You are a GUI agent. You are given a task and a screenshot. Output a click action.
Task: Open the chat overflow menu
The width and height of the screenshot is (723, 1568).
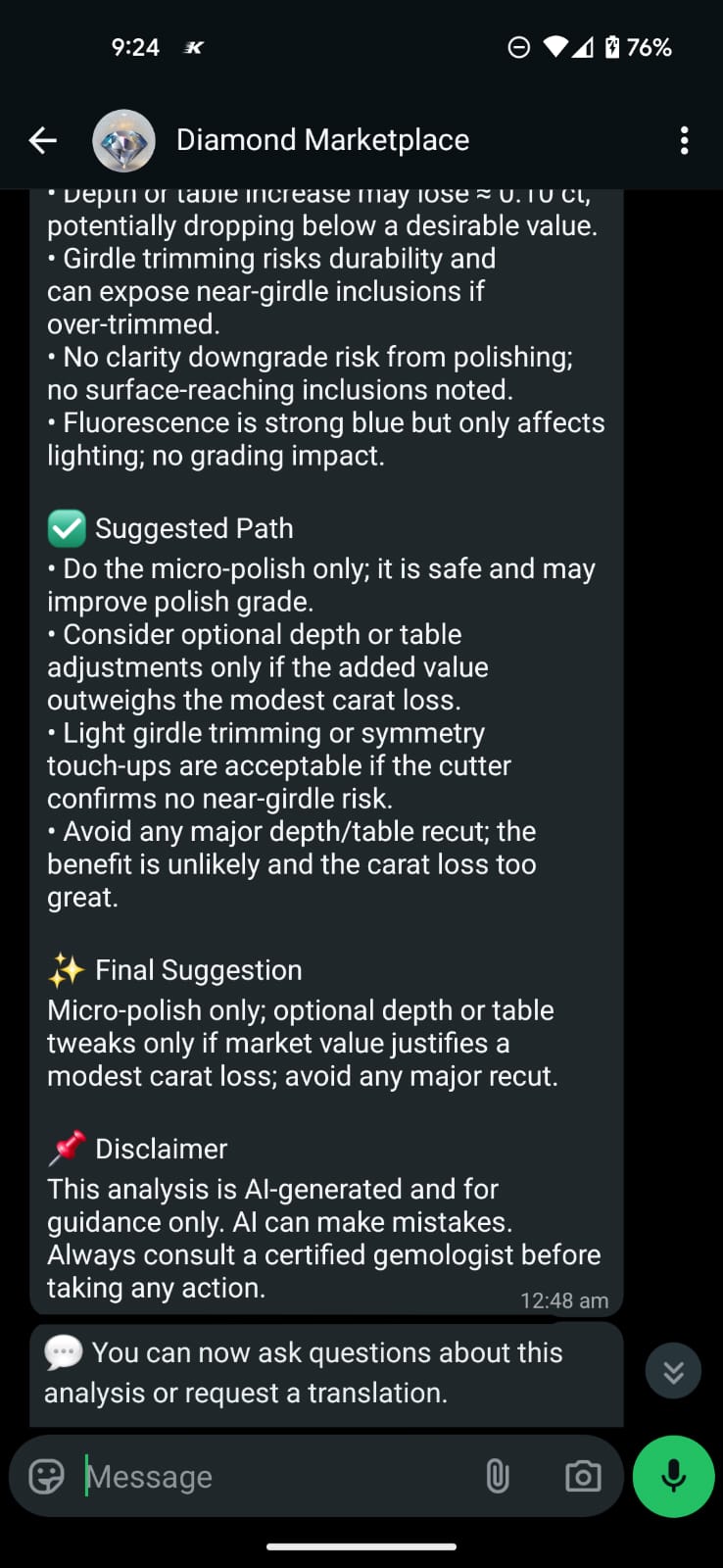coord(684,140)
